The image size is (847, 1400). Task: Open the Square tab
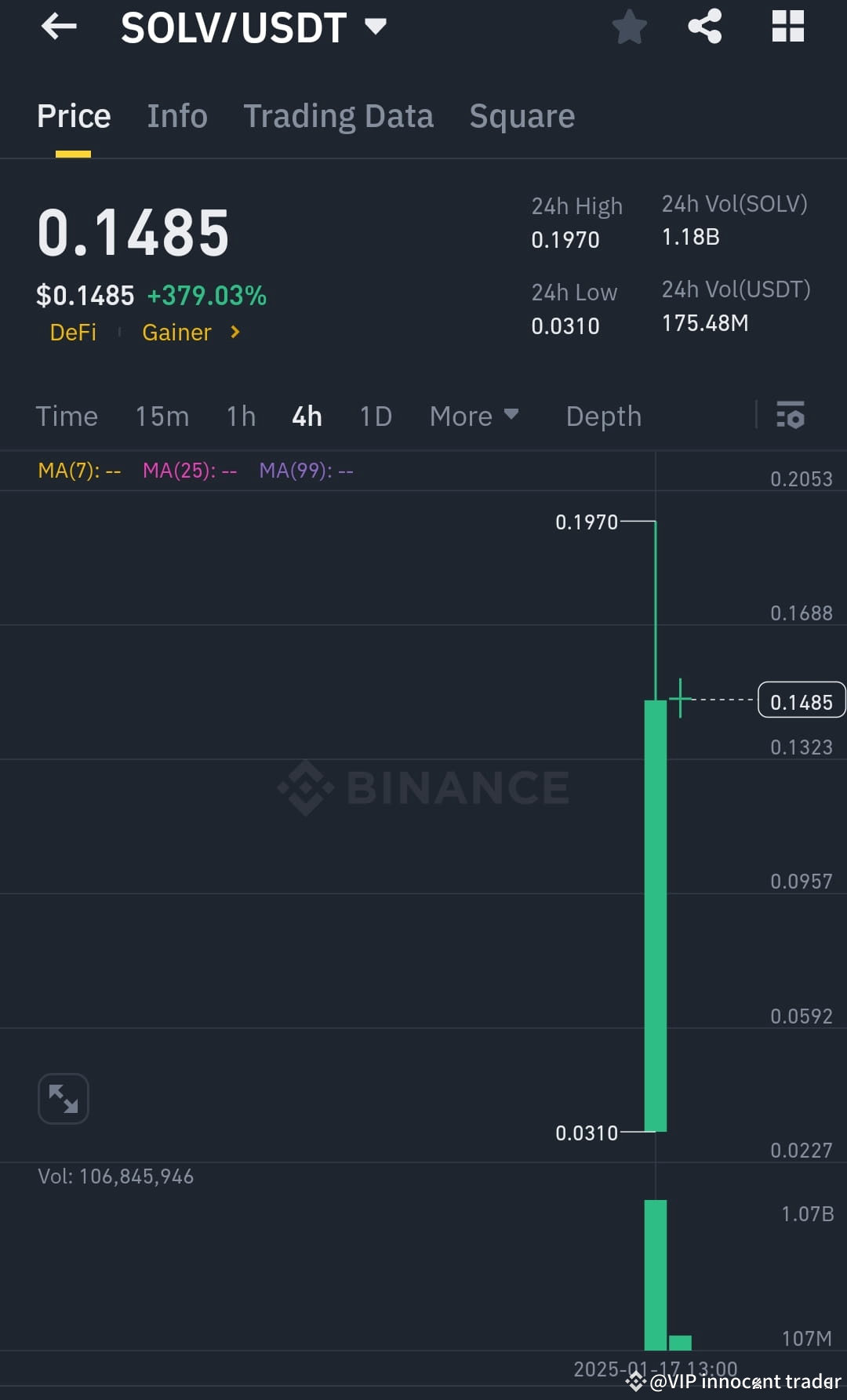pos(522,115)
